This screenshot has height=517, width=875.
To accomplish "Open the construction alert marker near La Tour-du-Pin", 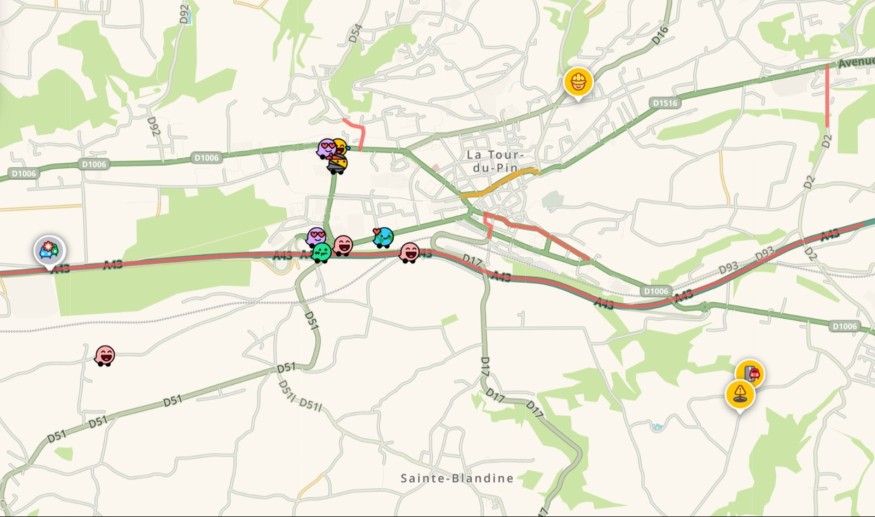I will coord(577,81).
